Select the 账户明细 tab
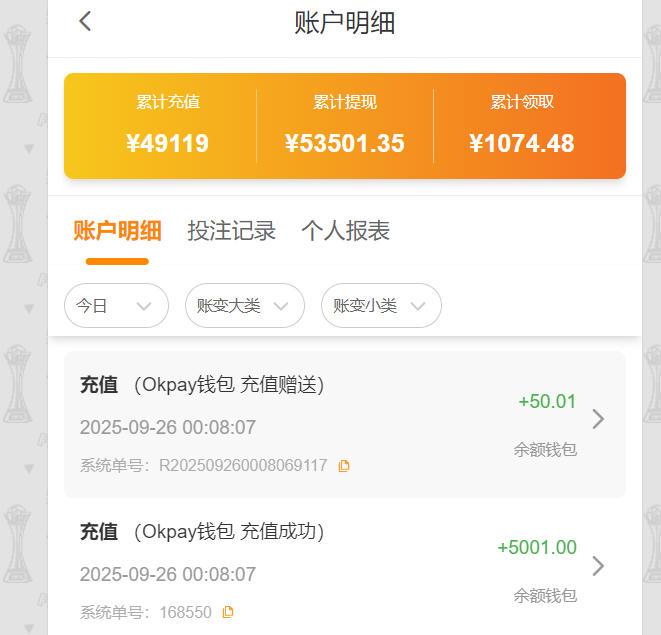This screenshot has width=661, height=635. (x=117, y=231)
